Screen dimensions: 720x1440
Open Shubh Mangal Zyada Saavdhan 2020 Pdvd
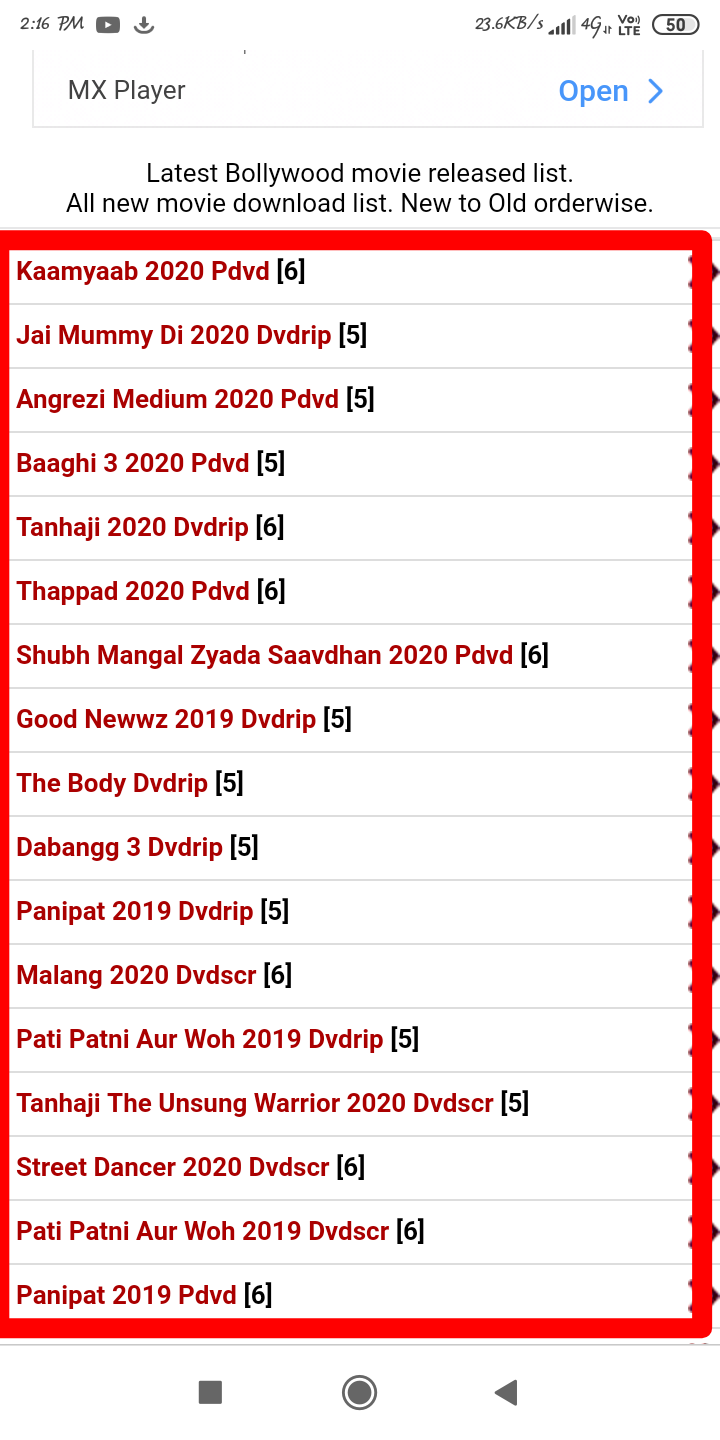coord(265,655)
